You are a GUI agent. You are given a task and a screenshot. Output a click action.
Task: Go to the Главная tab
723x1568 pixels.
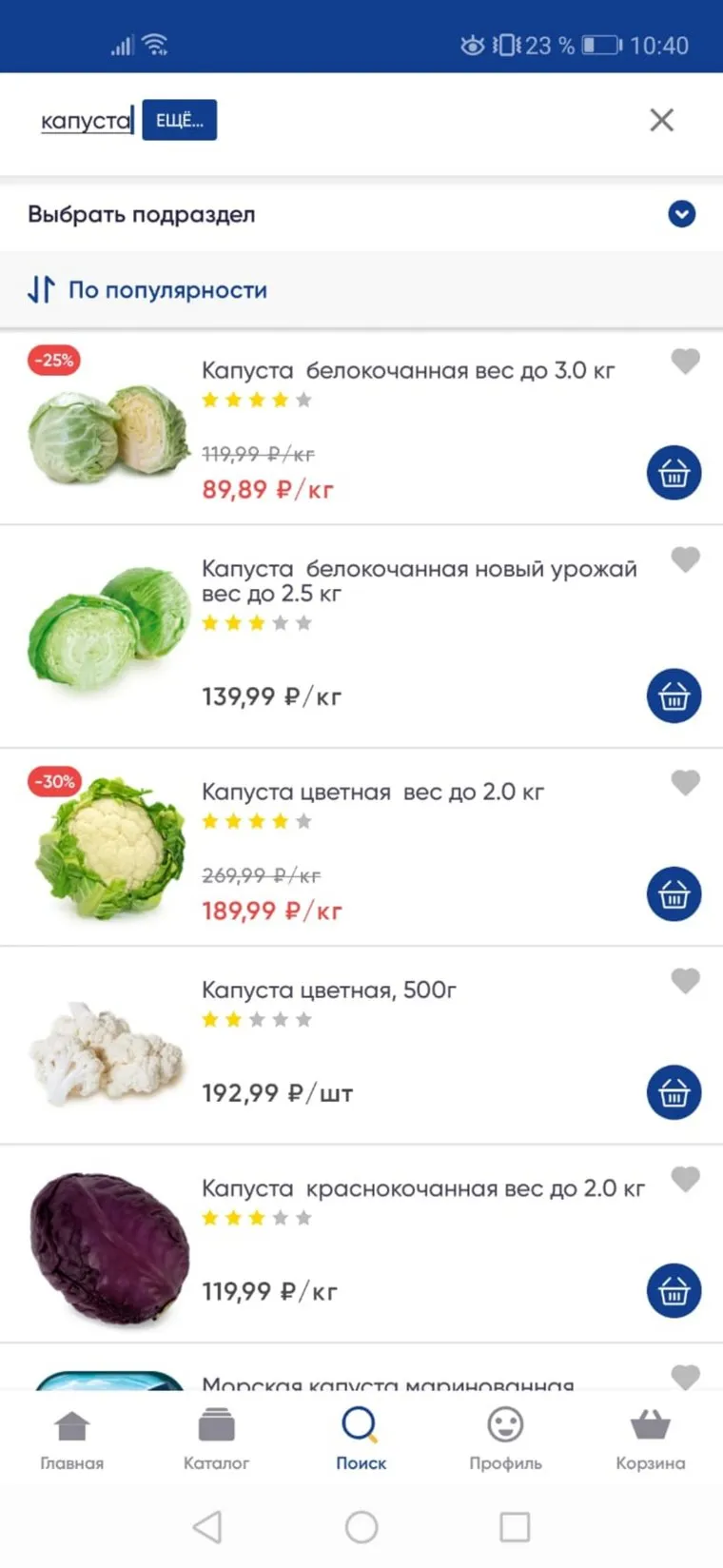coord(72,1439)
